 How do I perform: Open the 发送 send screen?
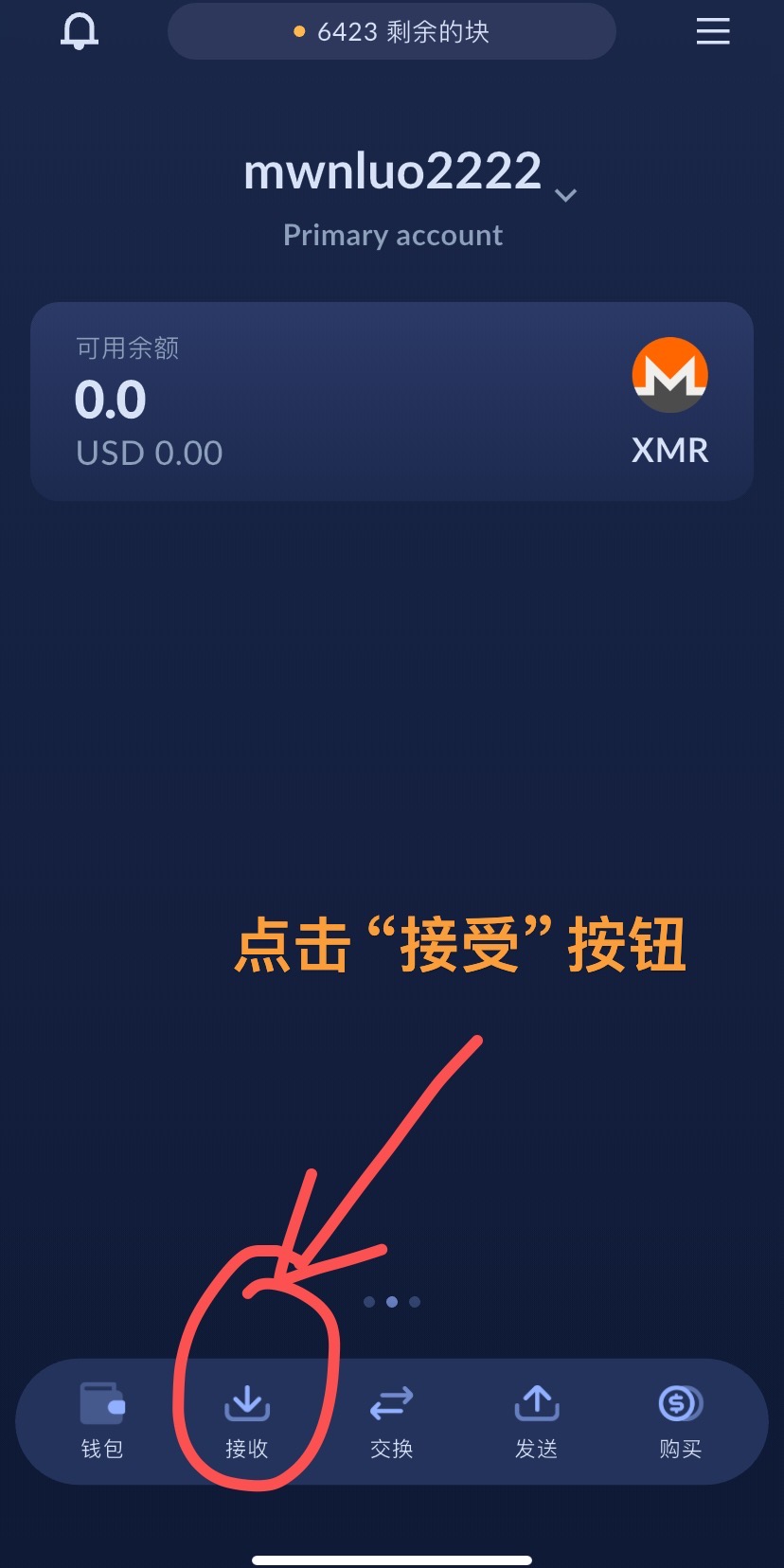click(x=536, y=1420)
